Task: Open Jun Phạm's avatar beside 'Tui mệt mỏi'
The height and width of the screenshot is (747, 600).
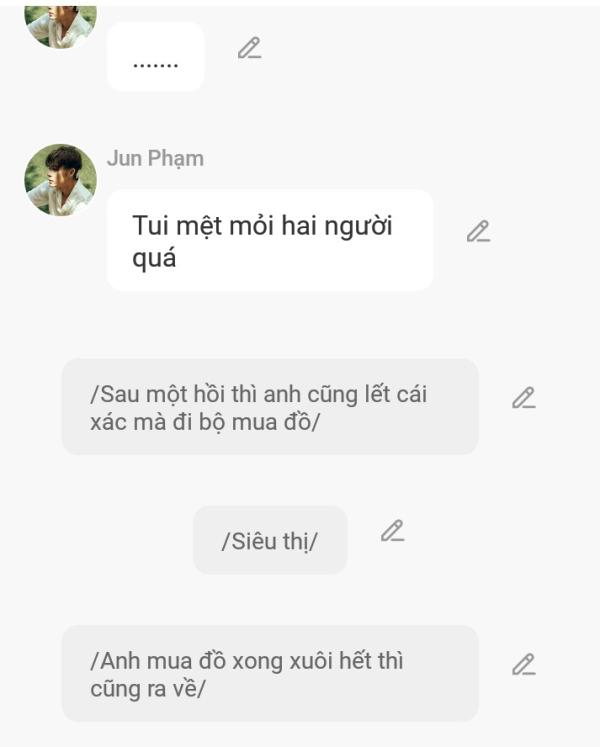Action: pyautogui.click(x=60, y=180)
